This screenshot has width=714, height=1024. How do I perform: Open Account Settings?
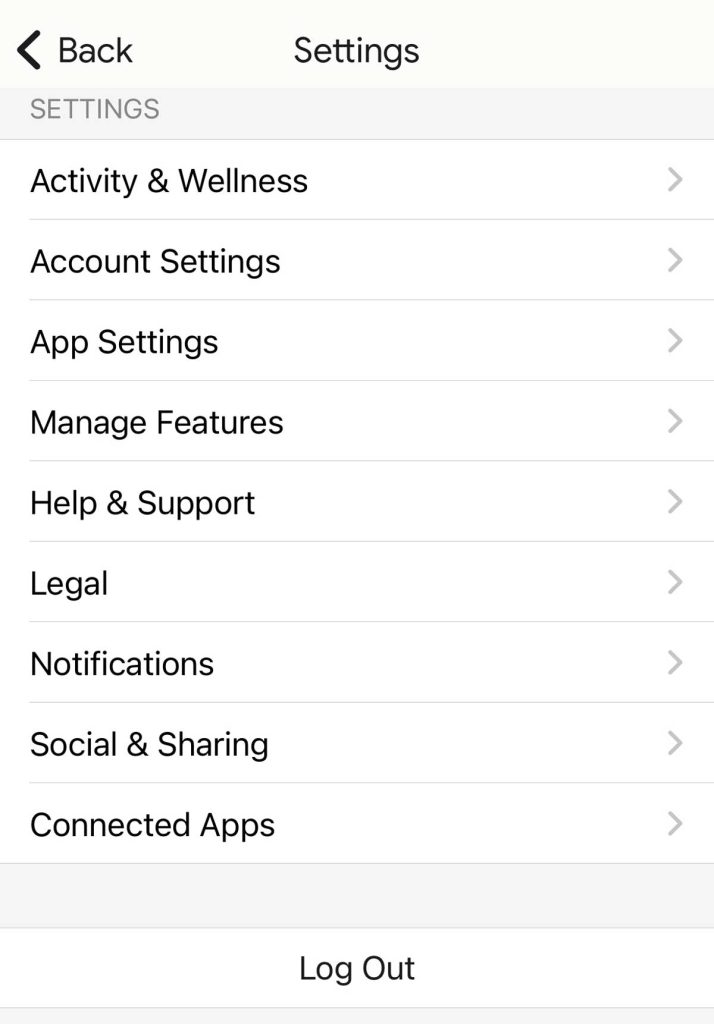pos(357,261)
